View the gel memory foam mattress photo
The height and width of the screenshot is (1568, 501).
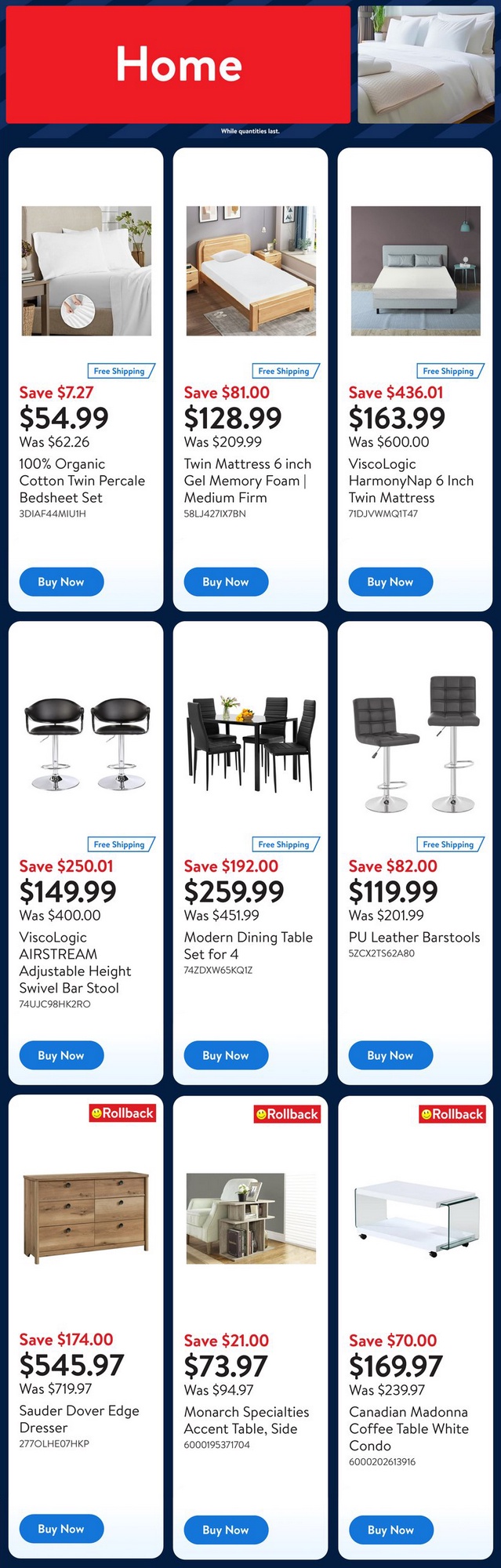pos(251,271)
